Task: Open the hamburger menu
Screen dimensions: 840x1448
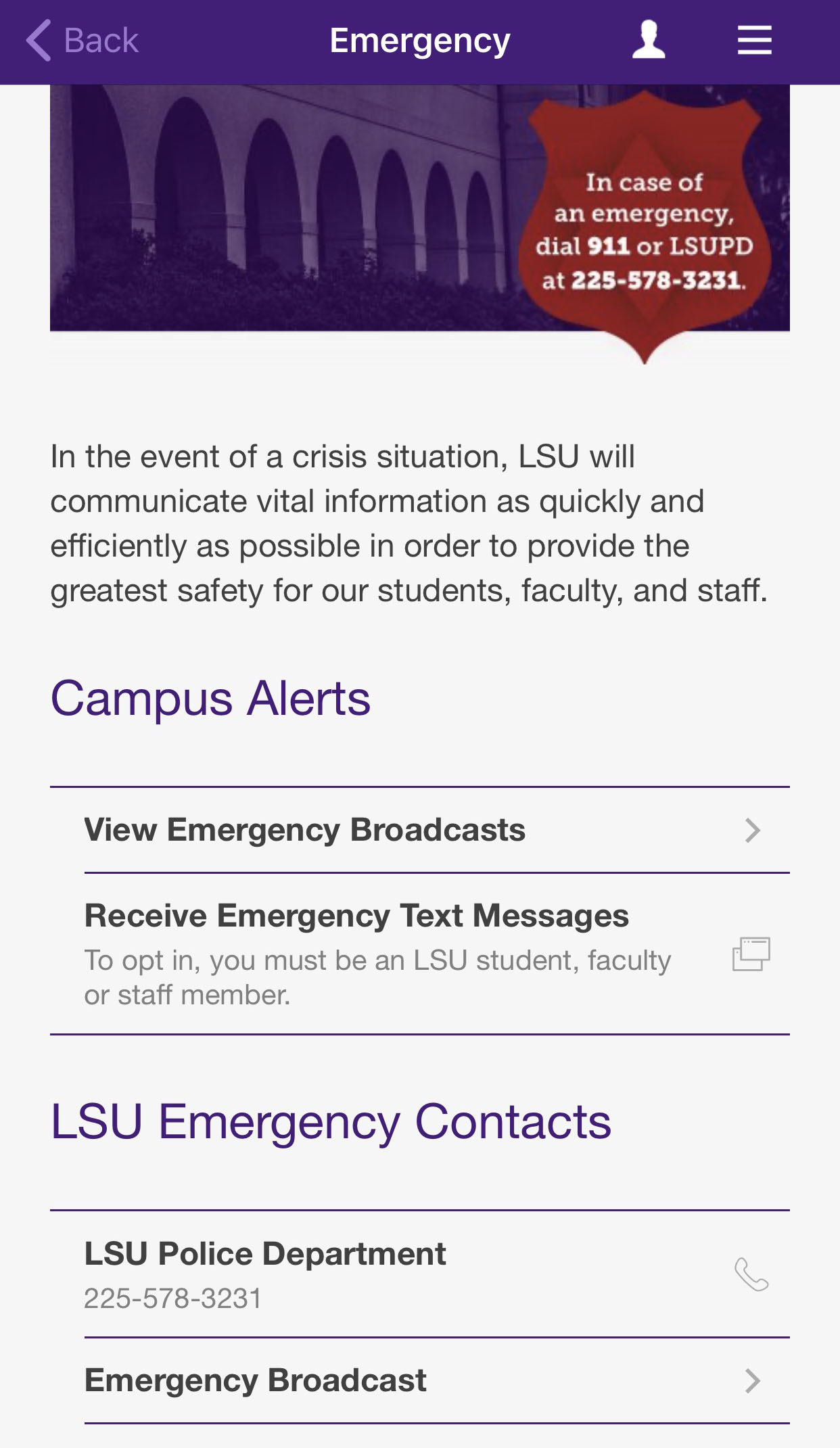Action: coord(754,40)
